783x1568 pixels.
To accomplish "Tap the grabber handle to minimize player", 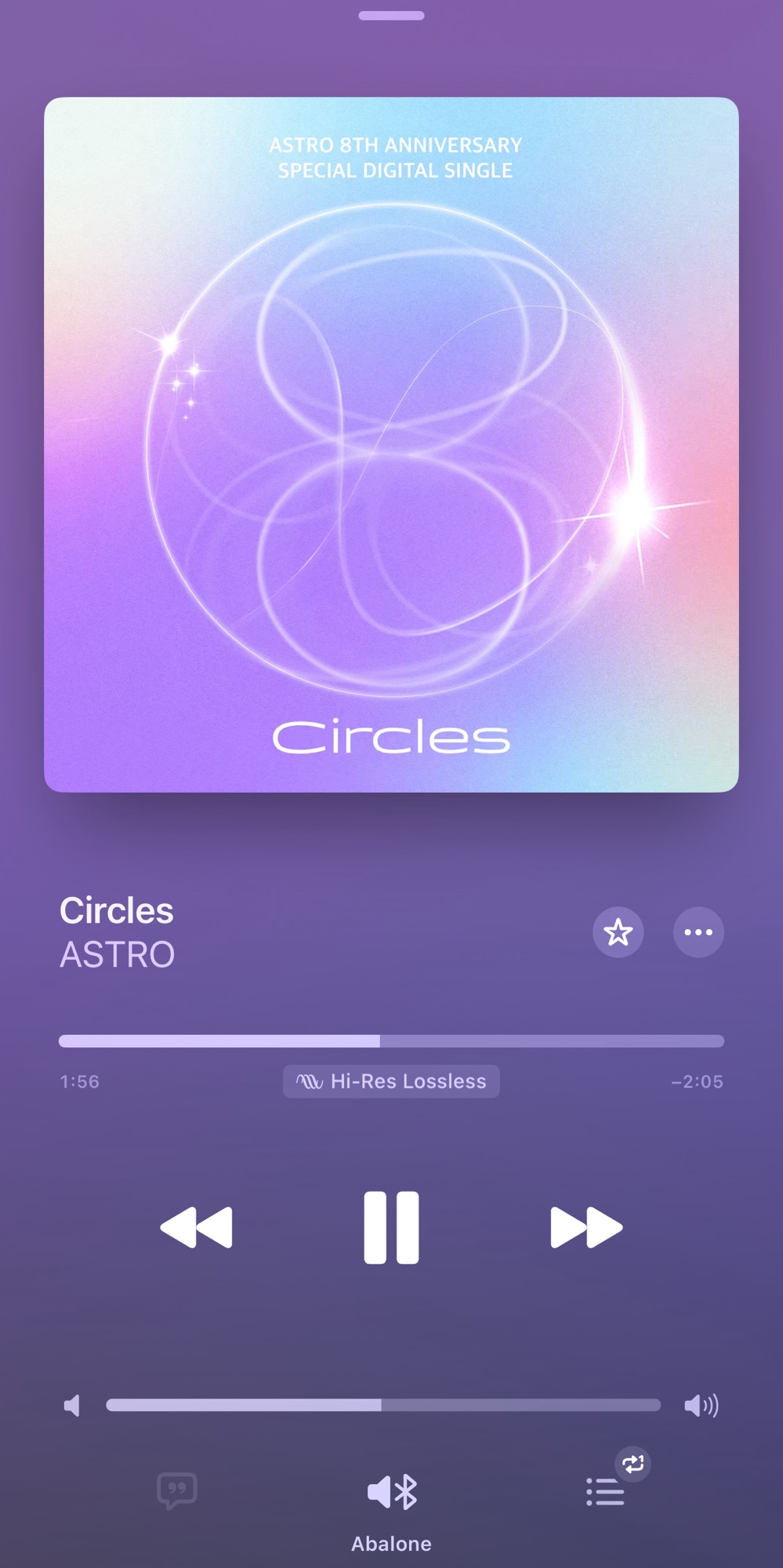I will 391,16.
